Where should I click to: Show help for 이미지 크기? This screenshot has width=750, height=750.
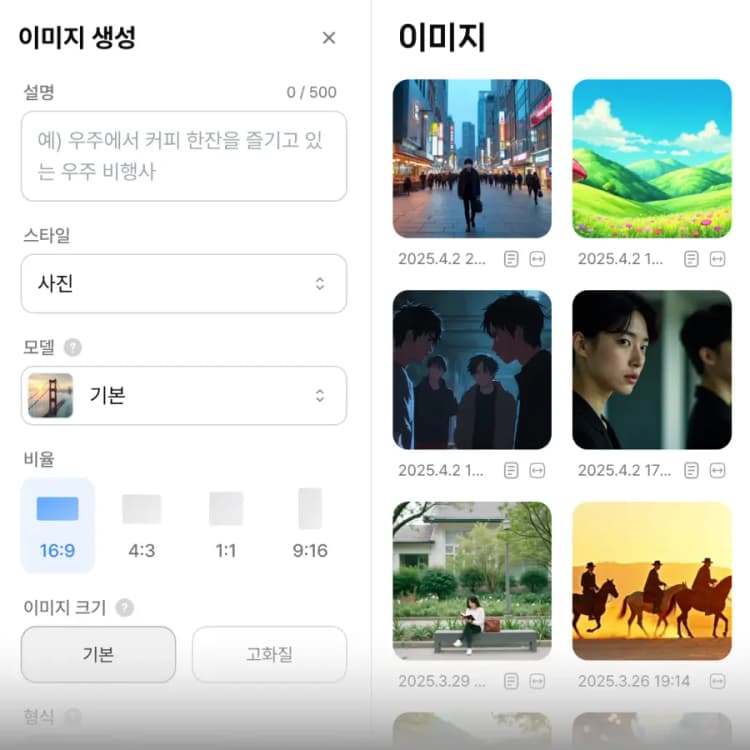[124, 607]
